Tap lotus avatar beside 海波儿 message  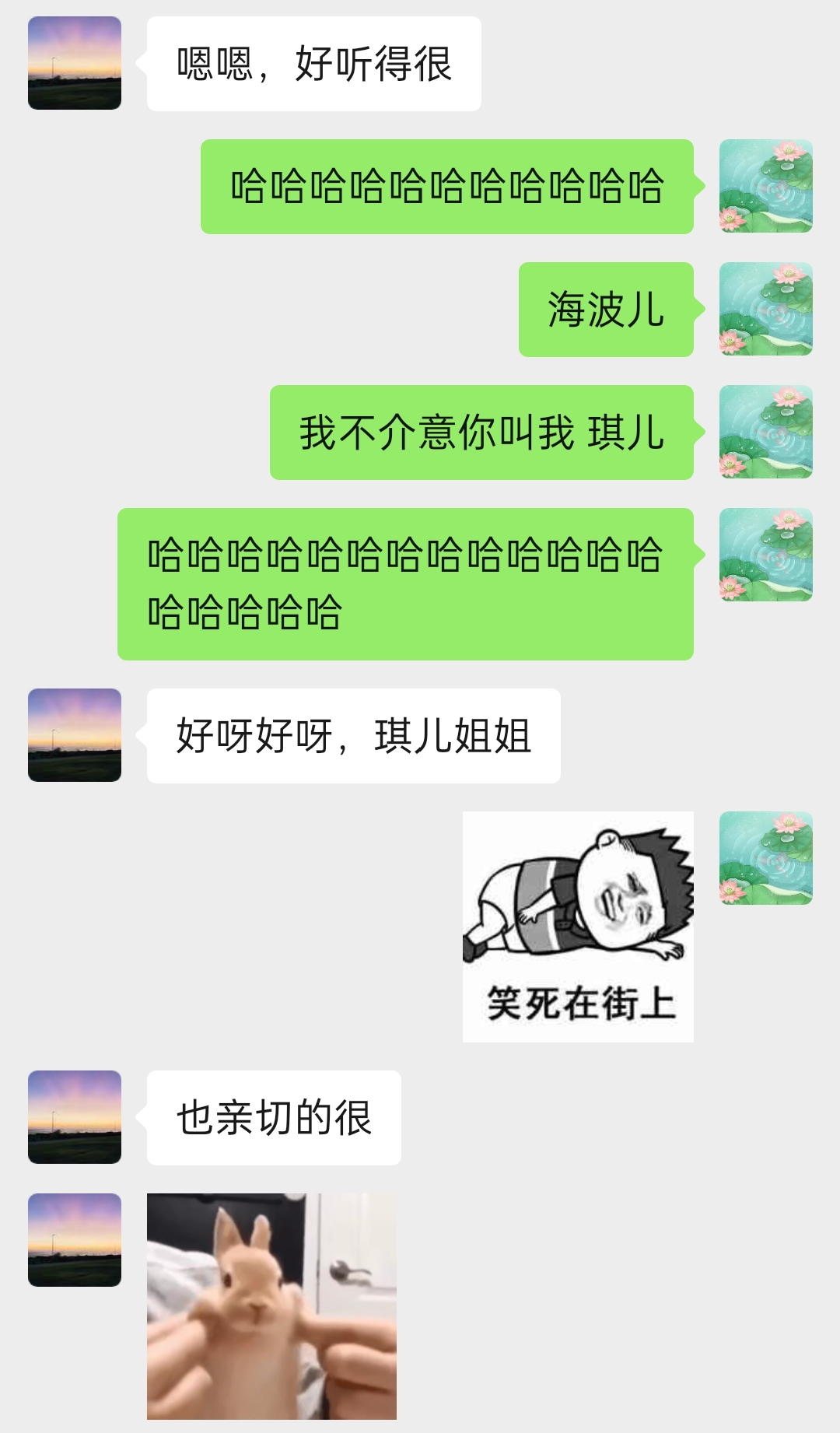tap(765, 309)
